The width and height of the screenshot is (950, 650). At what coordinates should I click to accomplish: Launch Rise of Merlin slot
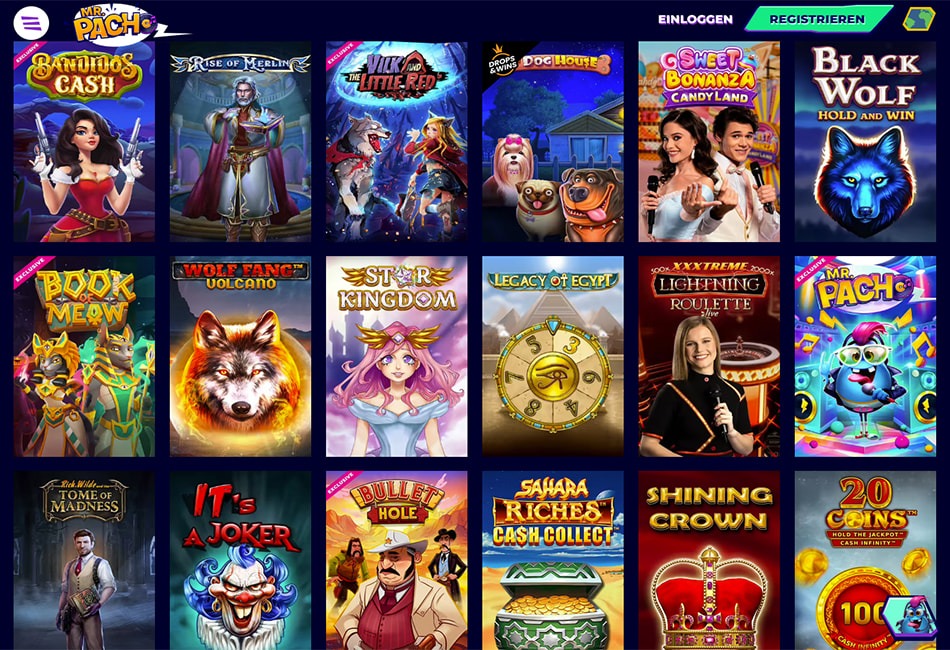click(x=240, y=141)
